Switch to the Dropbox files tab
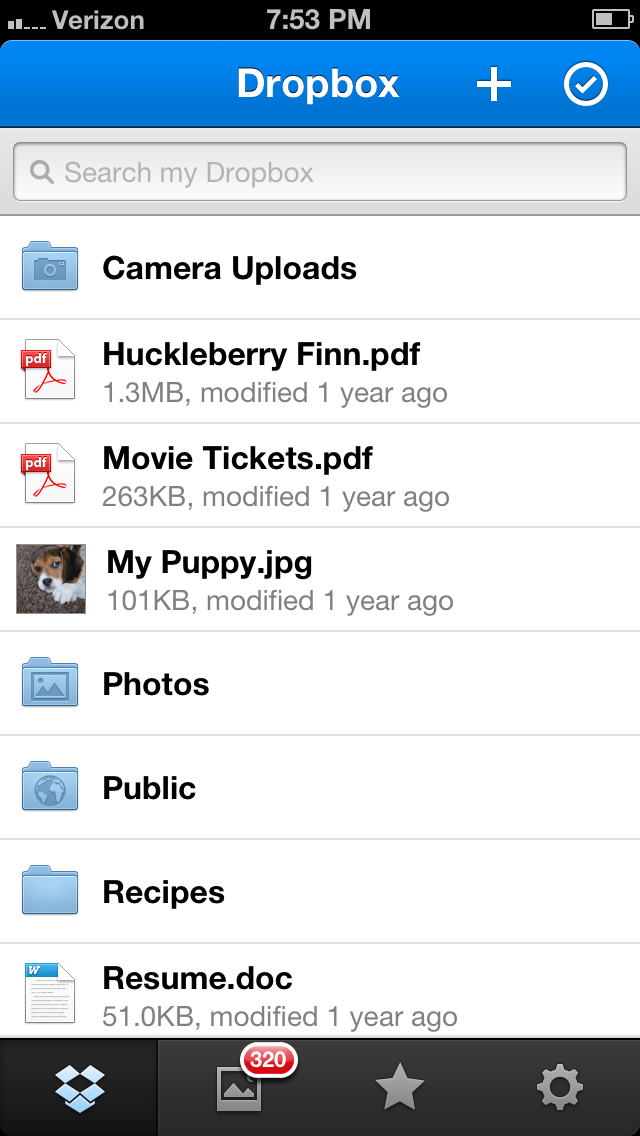This screenshot has height=1136, width=640. [x=79, y=1088]
